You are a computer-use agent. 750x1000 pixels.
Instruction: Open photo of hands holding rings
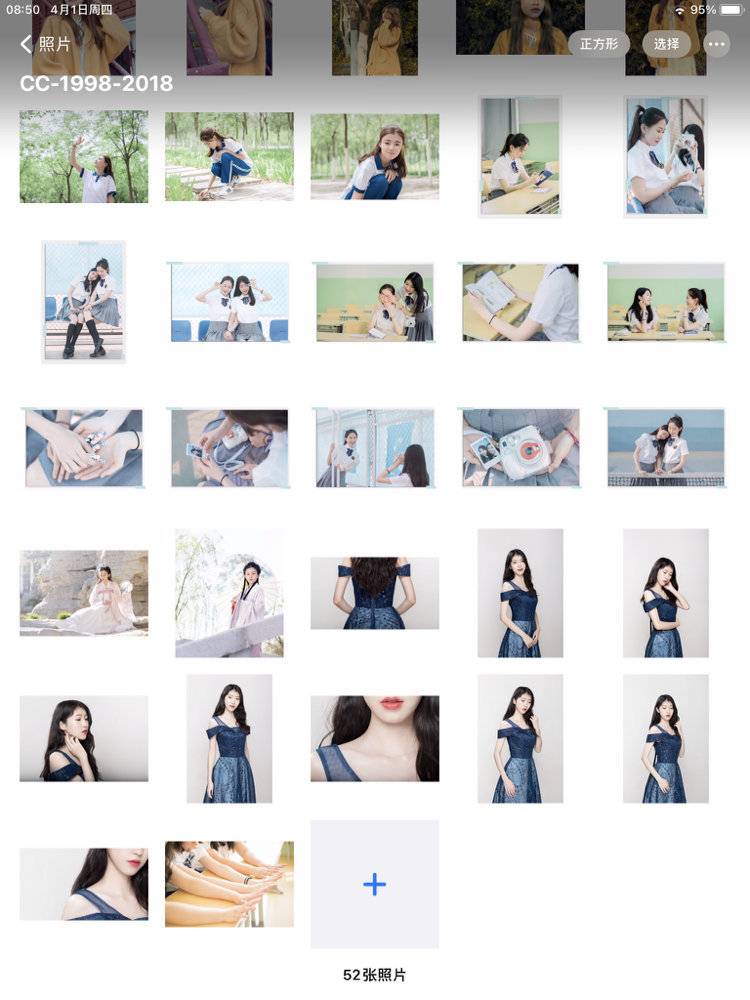[x=84, y=447]
